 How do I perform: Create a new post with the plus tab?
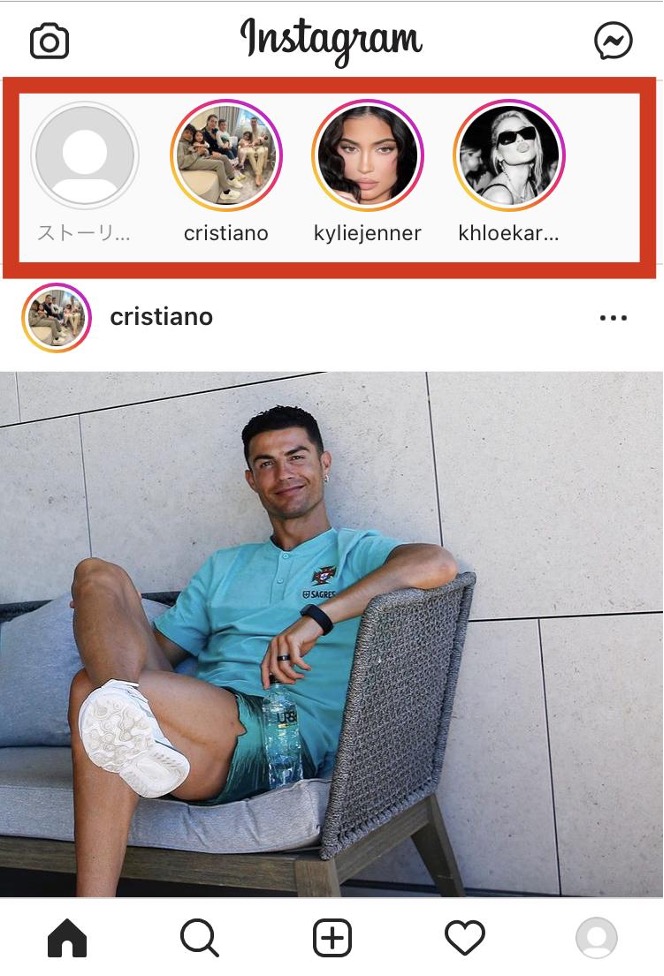pyautogui.click(x=332, y=938)
